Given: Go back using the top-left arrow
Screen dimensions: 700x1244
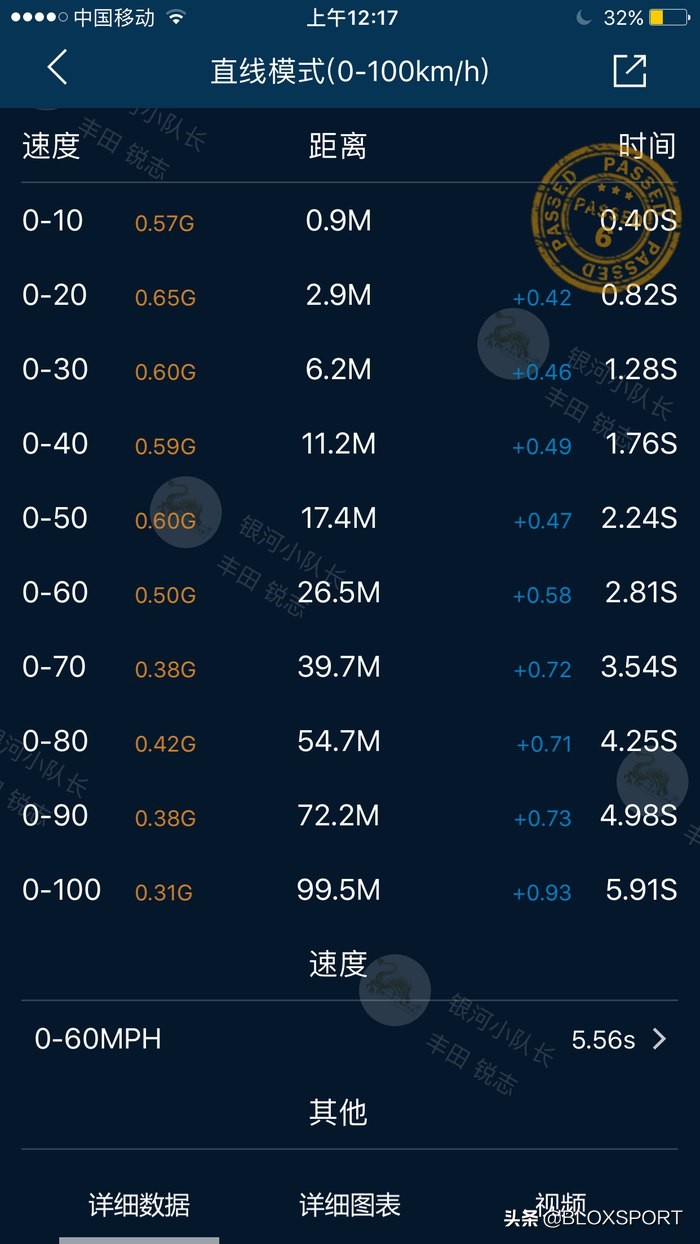Looking at the screenshot, I should (x=57, y=69).
